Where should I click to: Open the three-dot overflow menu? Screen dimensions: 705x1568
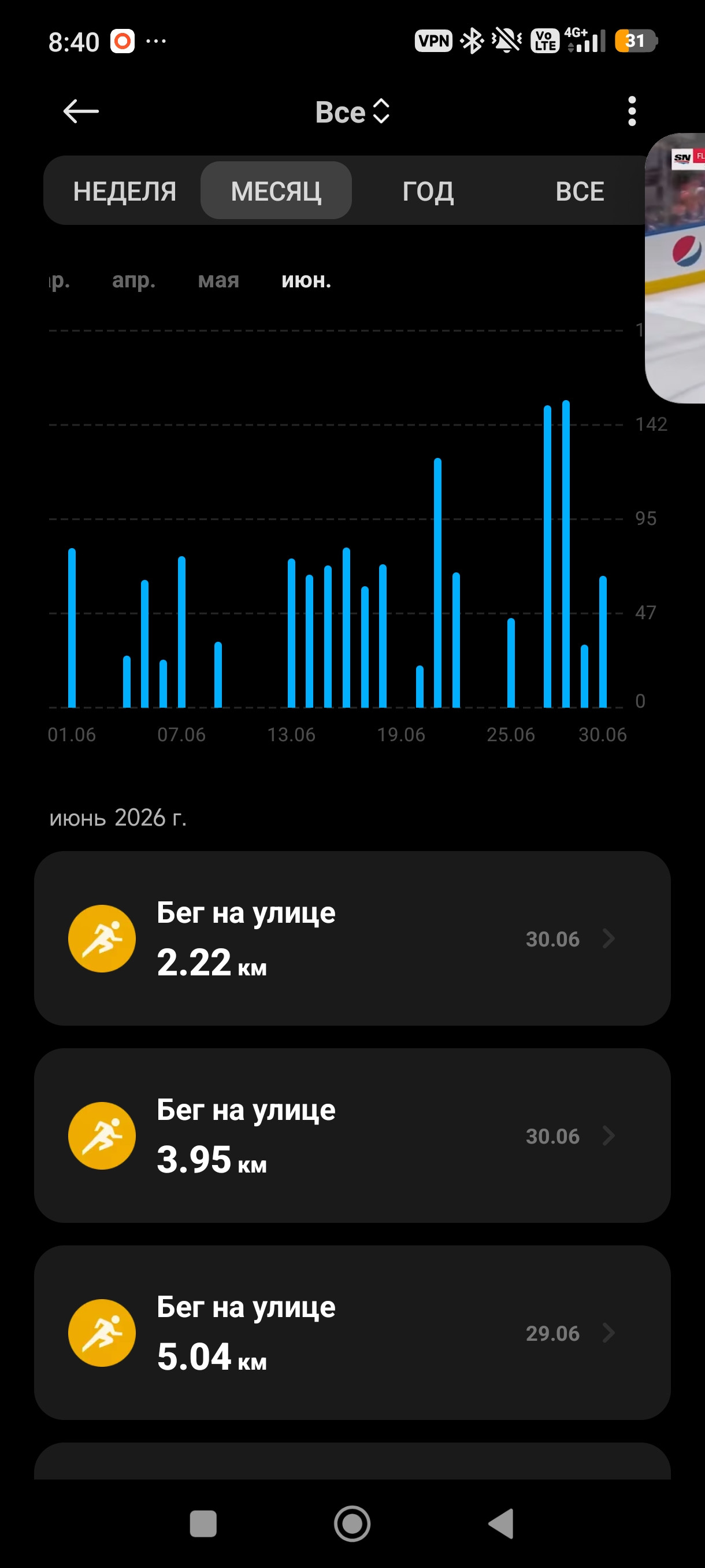click(632, 112)
